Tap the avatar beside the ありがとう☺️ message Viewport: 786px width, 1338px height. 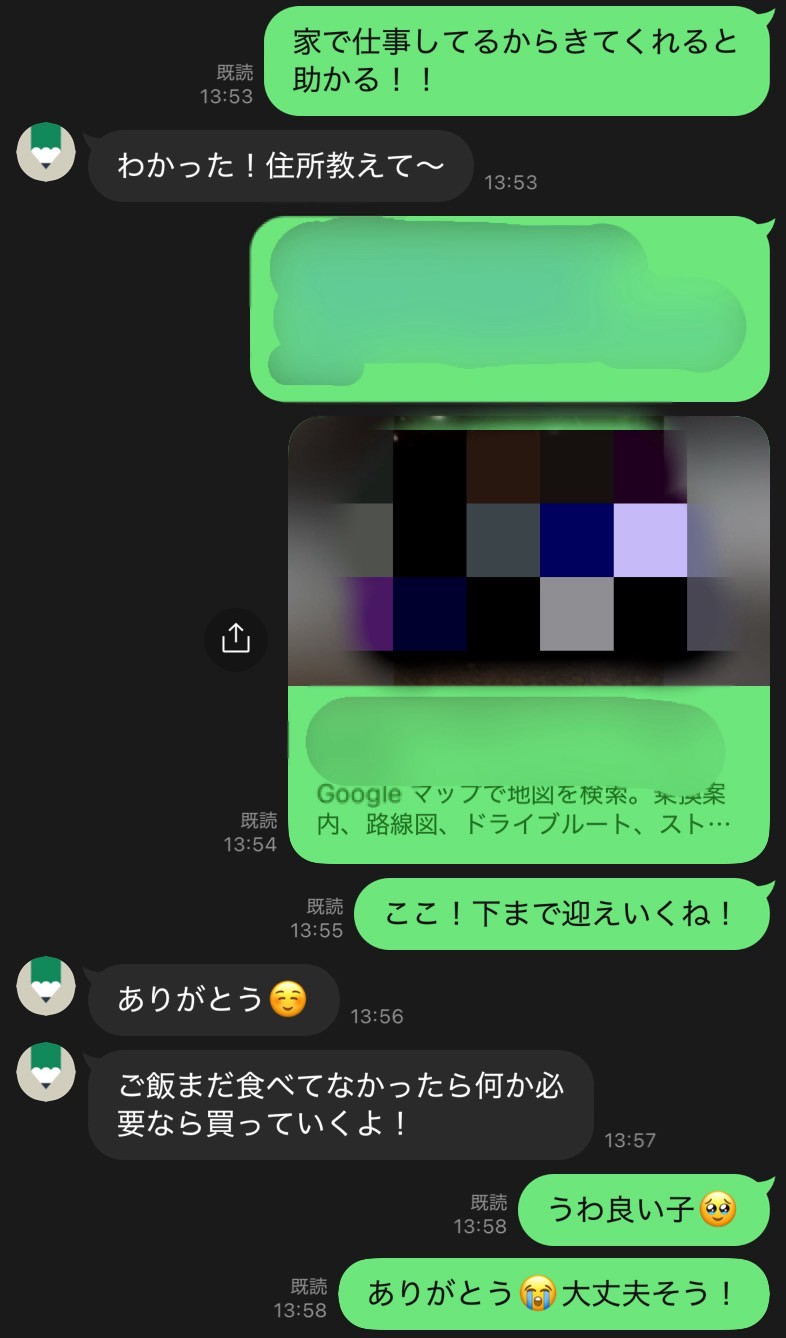(x=46, y=986)
